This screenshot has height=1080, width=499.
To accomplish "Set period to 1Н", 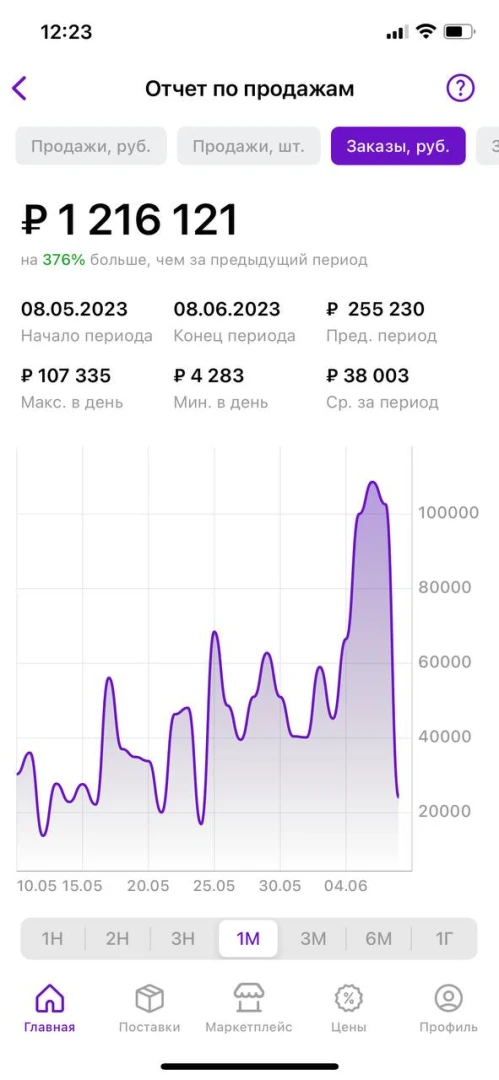I will [53, 938].
